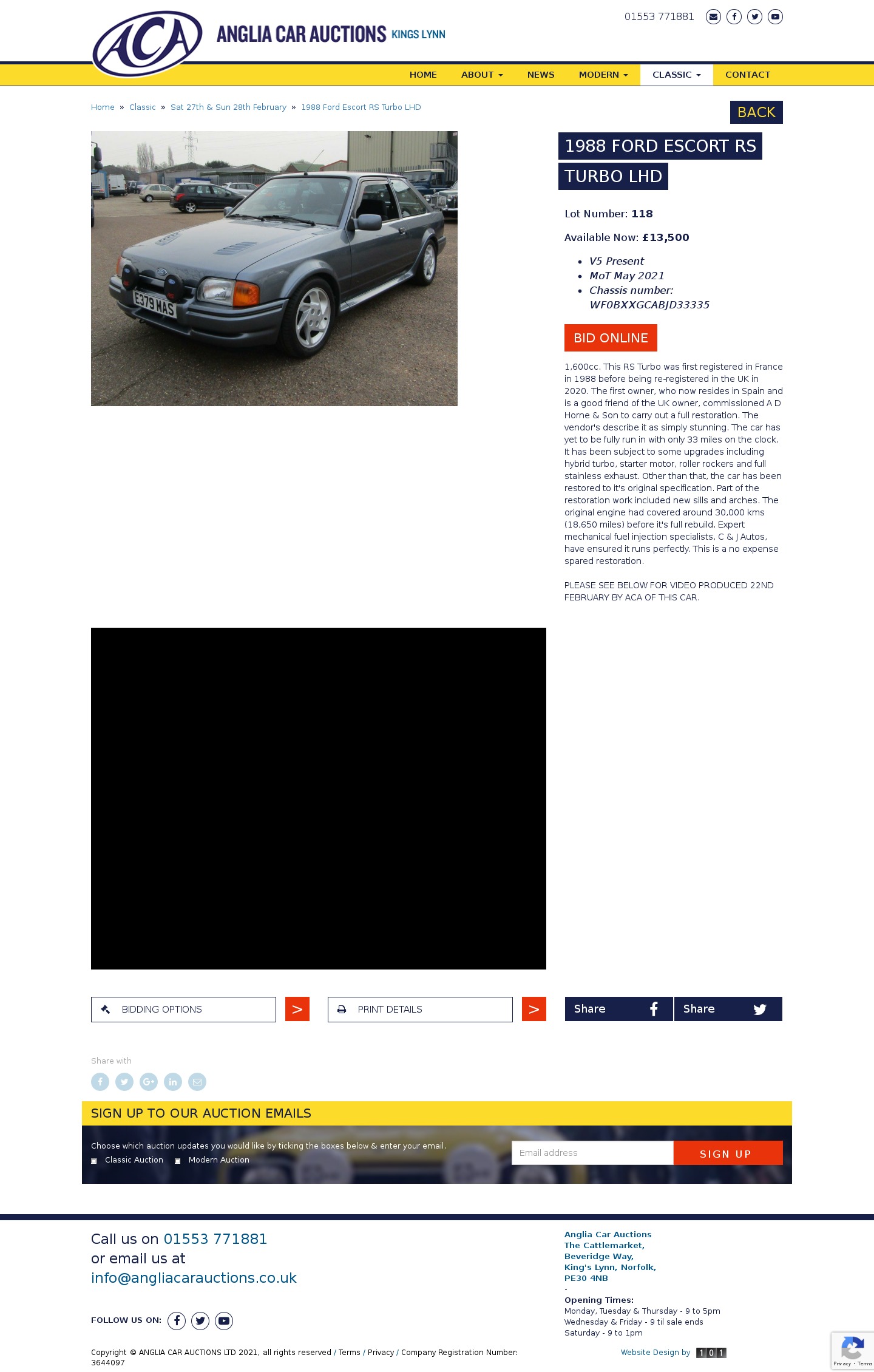Open Bidding Options
The height and width of the screenshot is (1372, 874).
tap(183, 1009)
